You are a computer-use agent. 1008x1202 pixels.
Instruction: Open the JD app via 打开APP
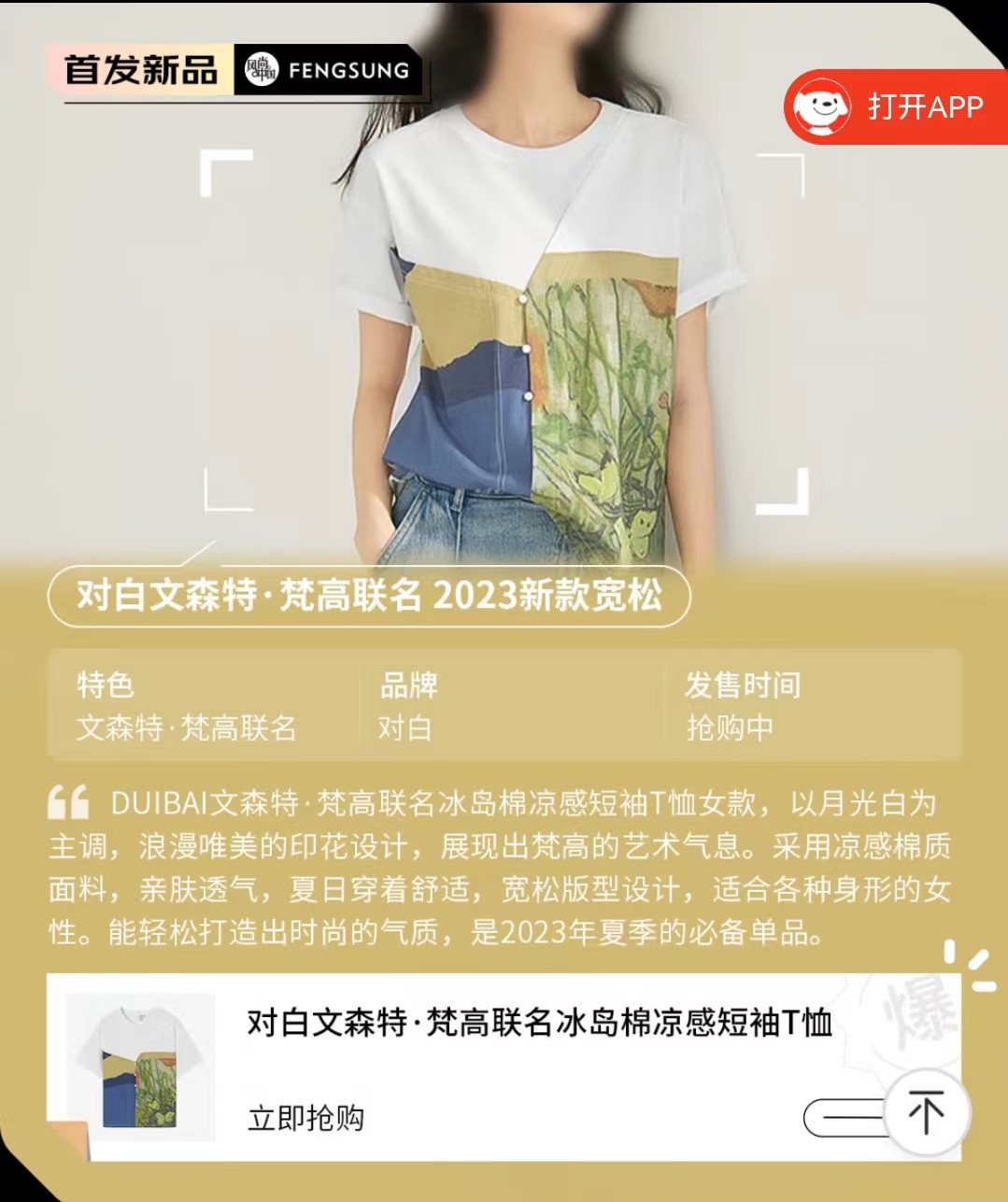894,106
